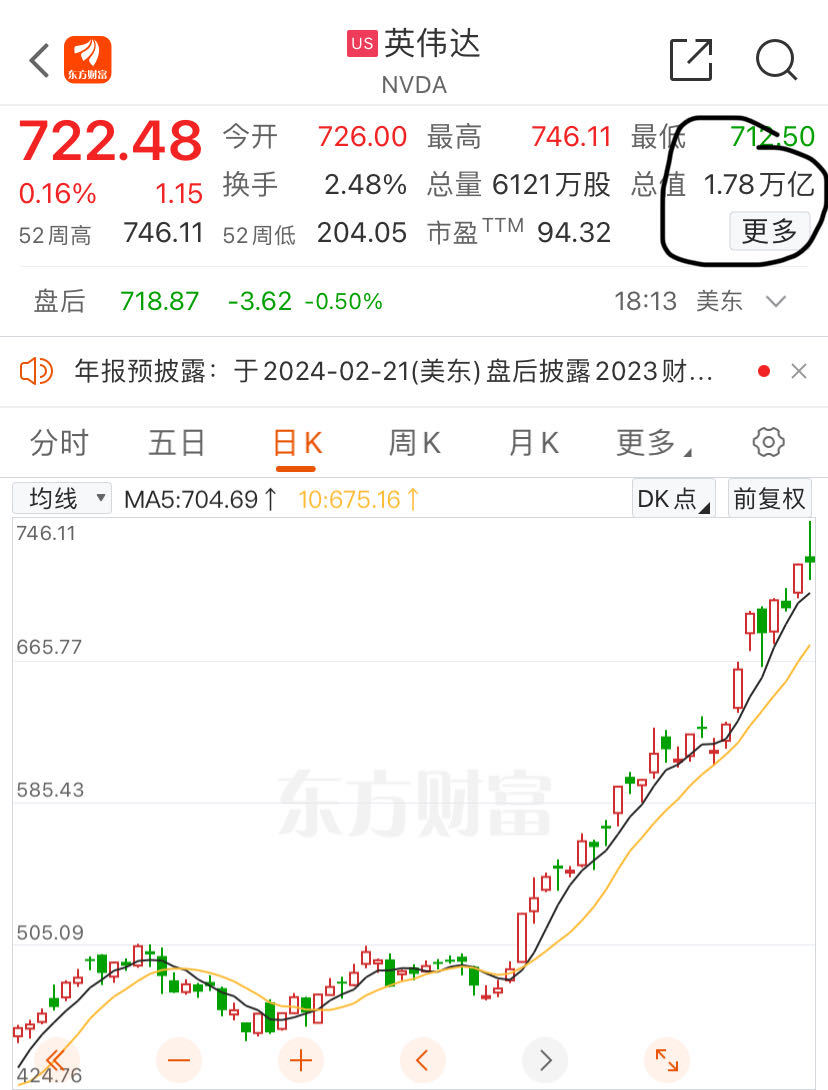Go back using the left arrow icon
The image size is (828, 1090).
click(37, 60)
